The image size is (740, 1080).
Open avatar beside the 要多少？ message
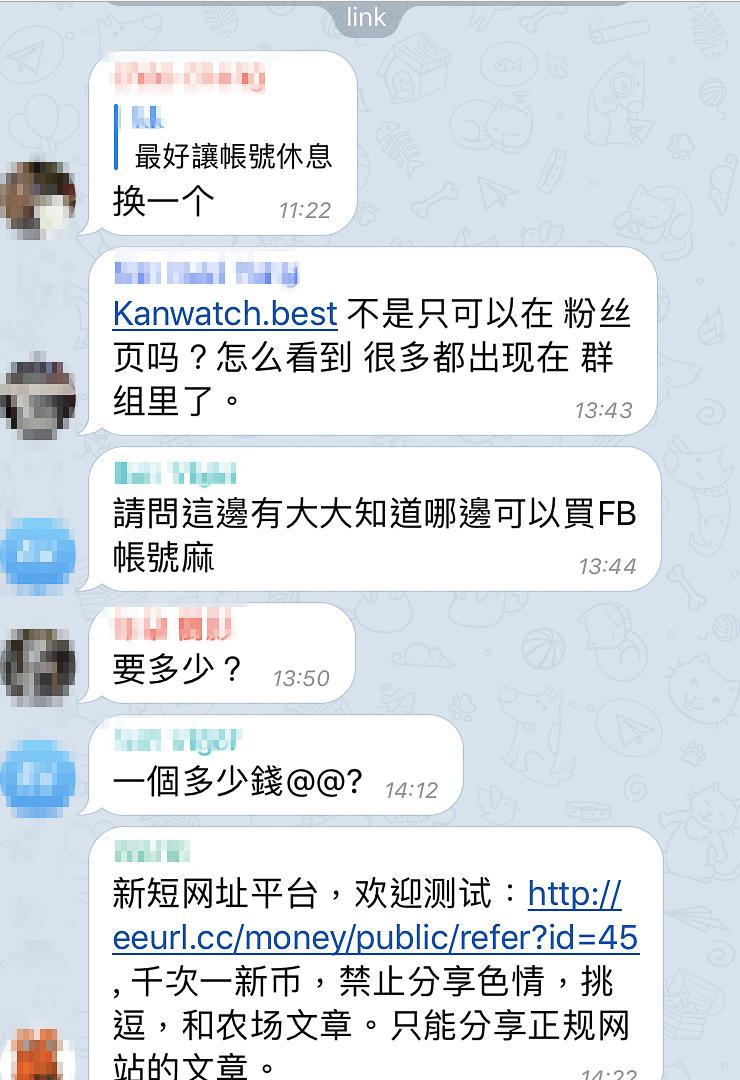coord(38,667)
